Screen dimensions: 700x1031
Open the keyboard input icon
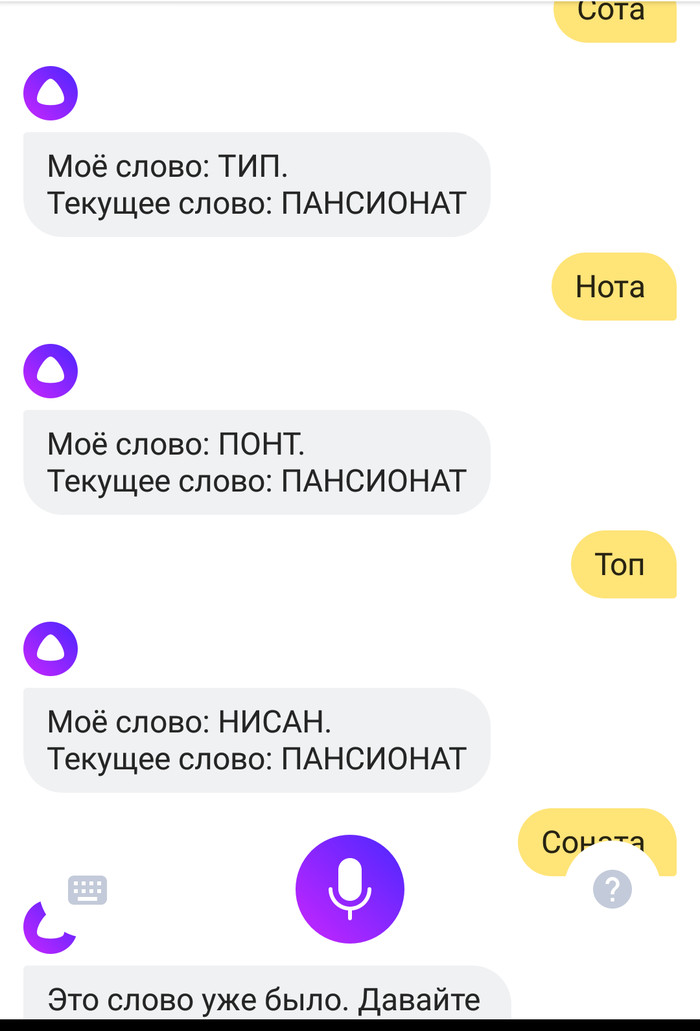pos(88,889)
